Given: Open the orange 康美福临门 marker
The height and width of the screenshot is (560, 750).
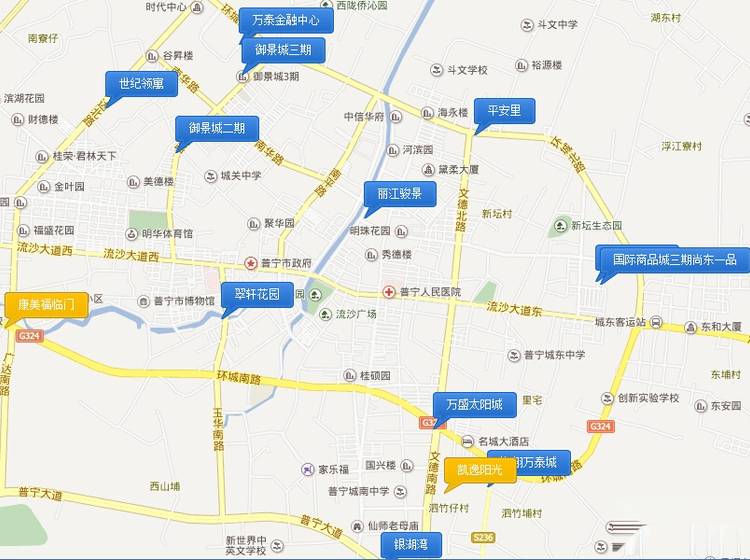Looking at the screenshot, I should click(x=46, y=305).
